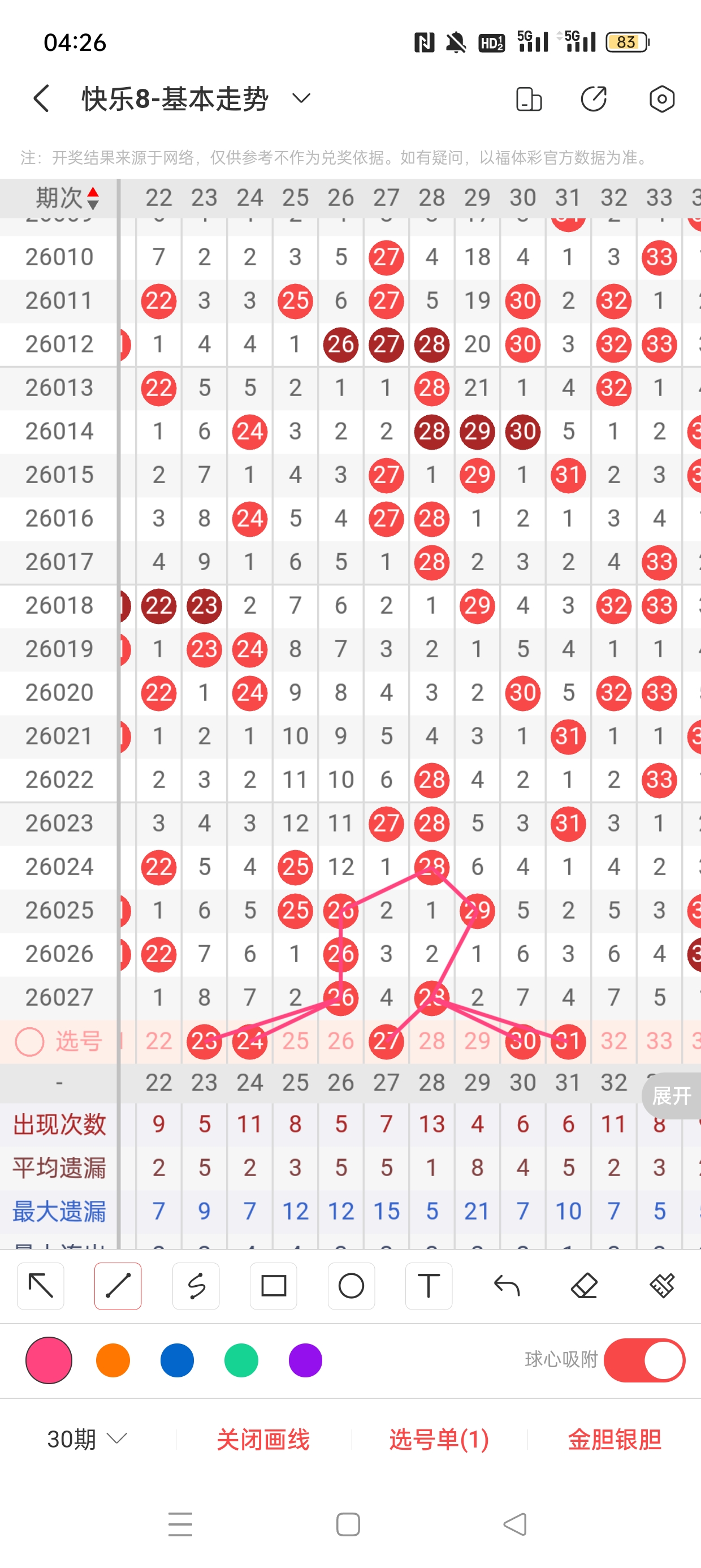Select the circle shape tool
701x1568 pixels.
click(x=351, y=1286)
